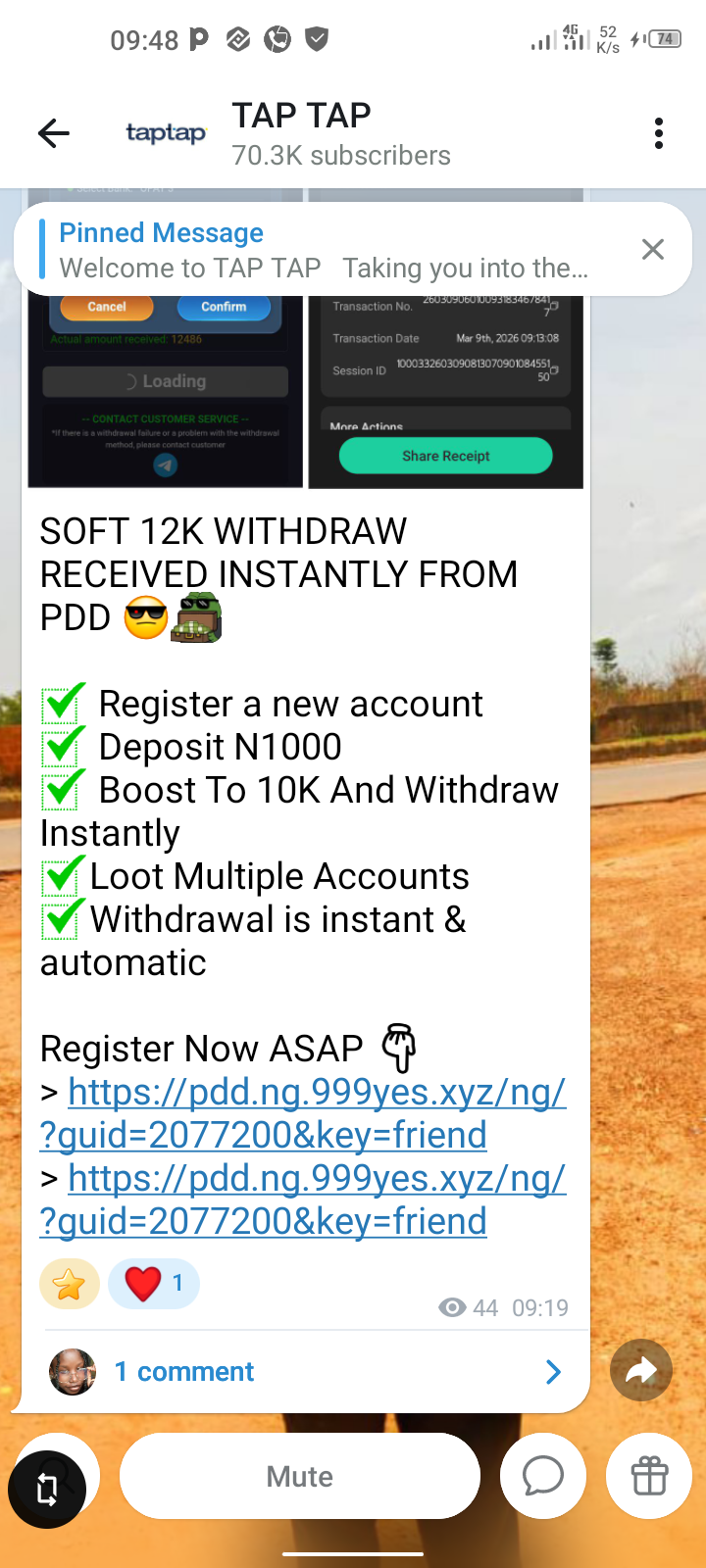
Task: Send a gift with the gift icon
Action: (x=649, y=1476)
